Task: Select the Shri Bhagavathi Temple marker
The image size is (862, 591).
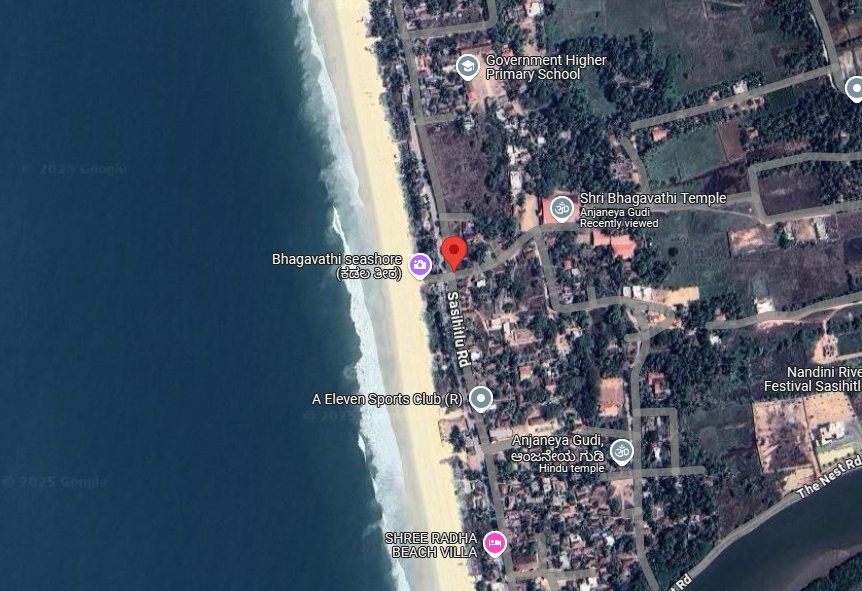Action: [x=561, y=208]
